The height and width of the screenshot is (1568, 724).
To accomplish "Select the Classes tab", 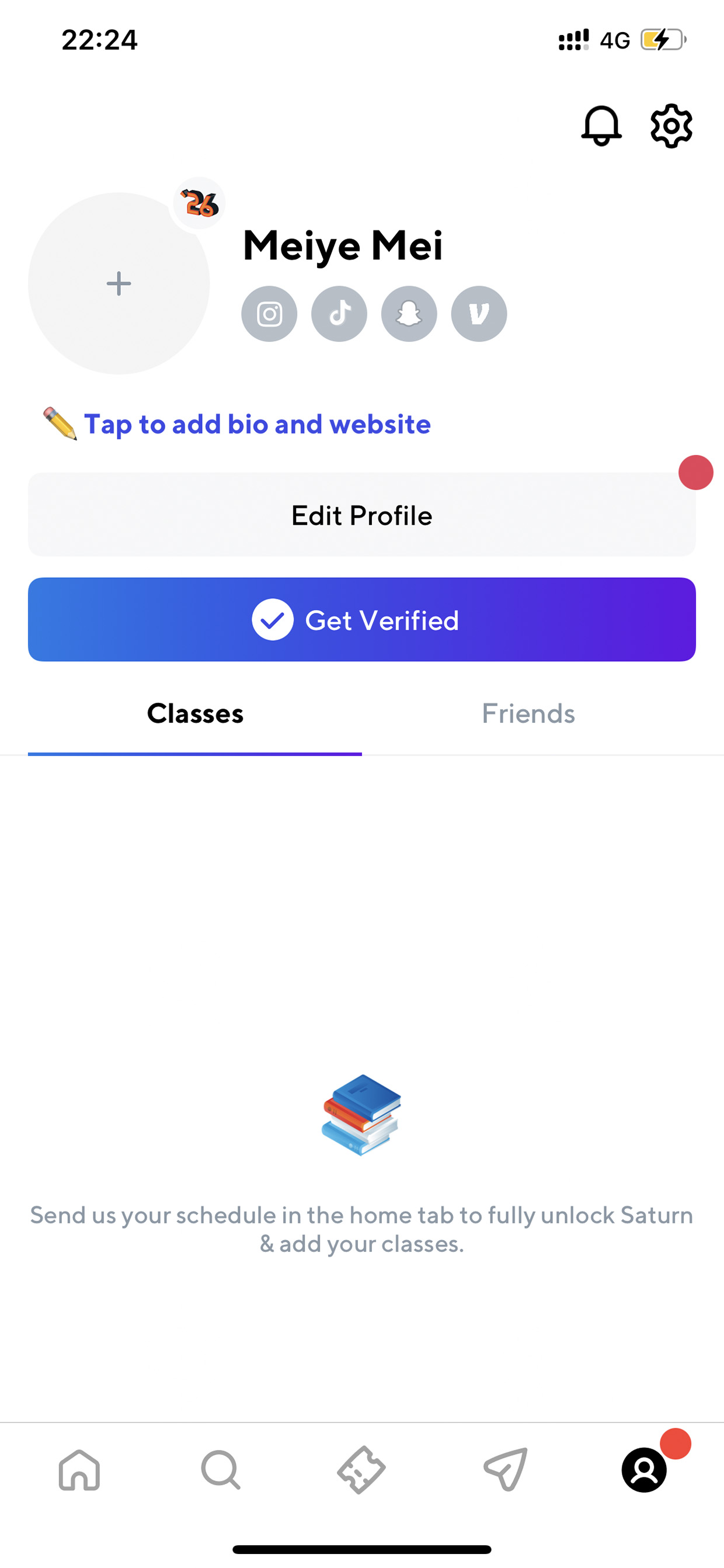I will [194, 714].
